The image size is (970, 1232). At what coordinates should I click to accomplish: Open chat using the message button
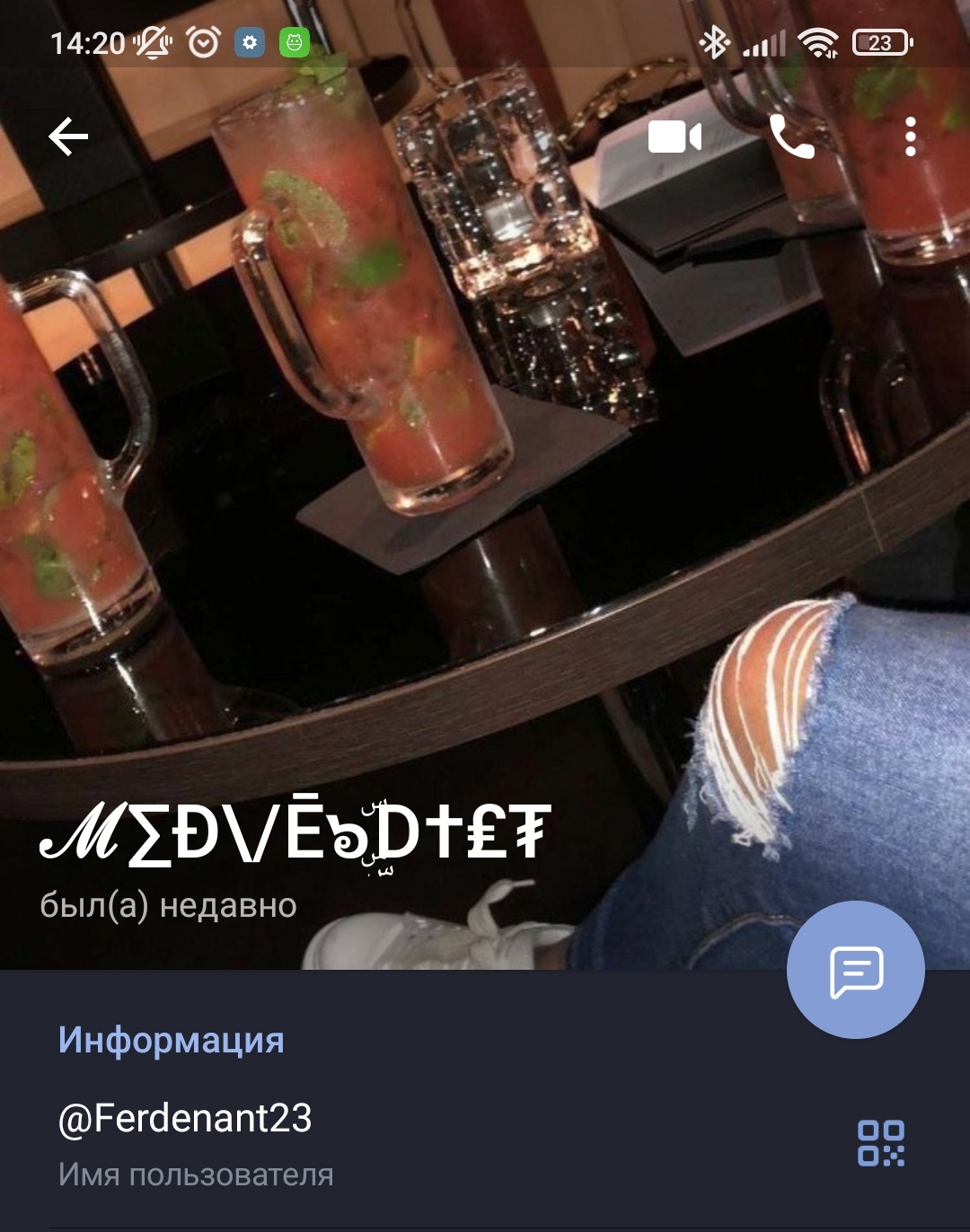tap(855, 971)
